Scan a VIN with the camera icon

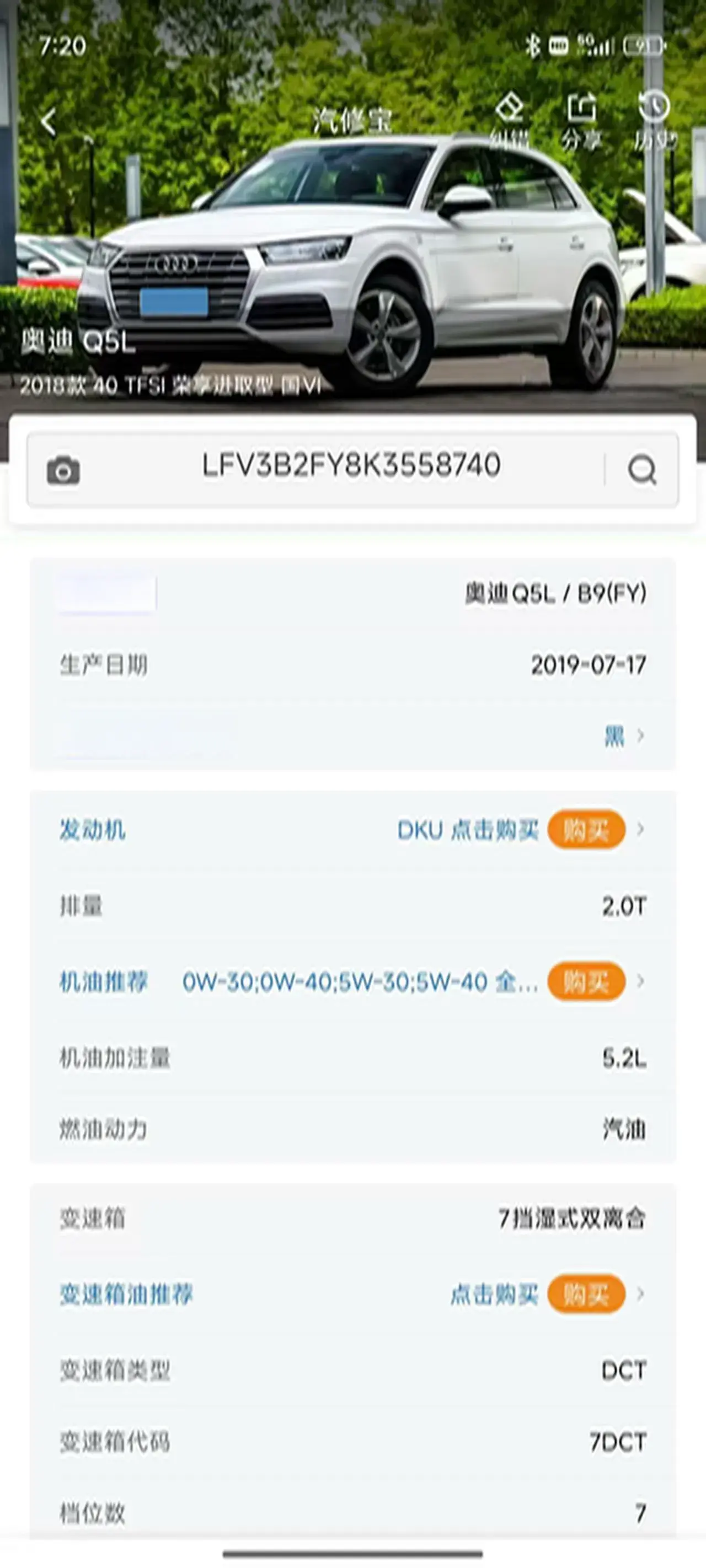tap(63, 470)
